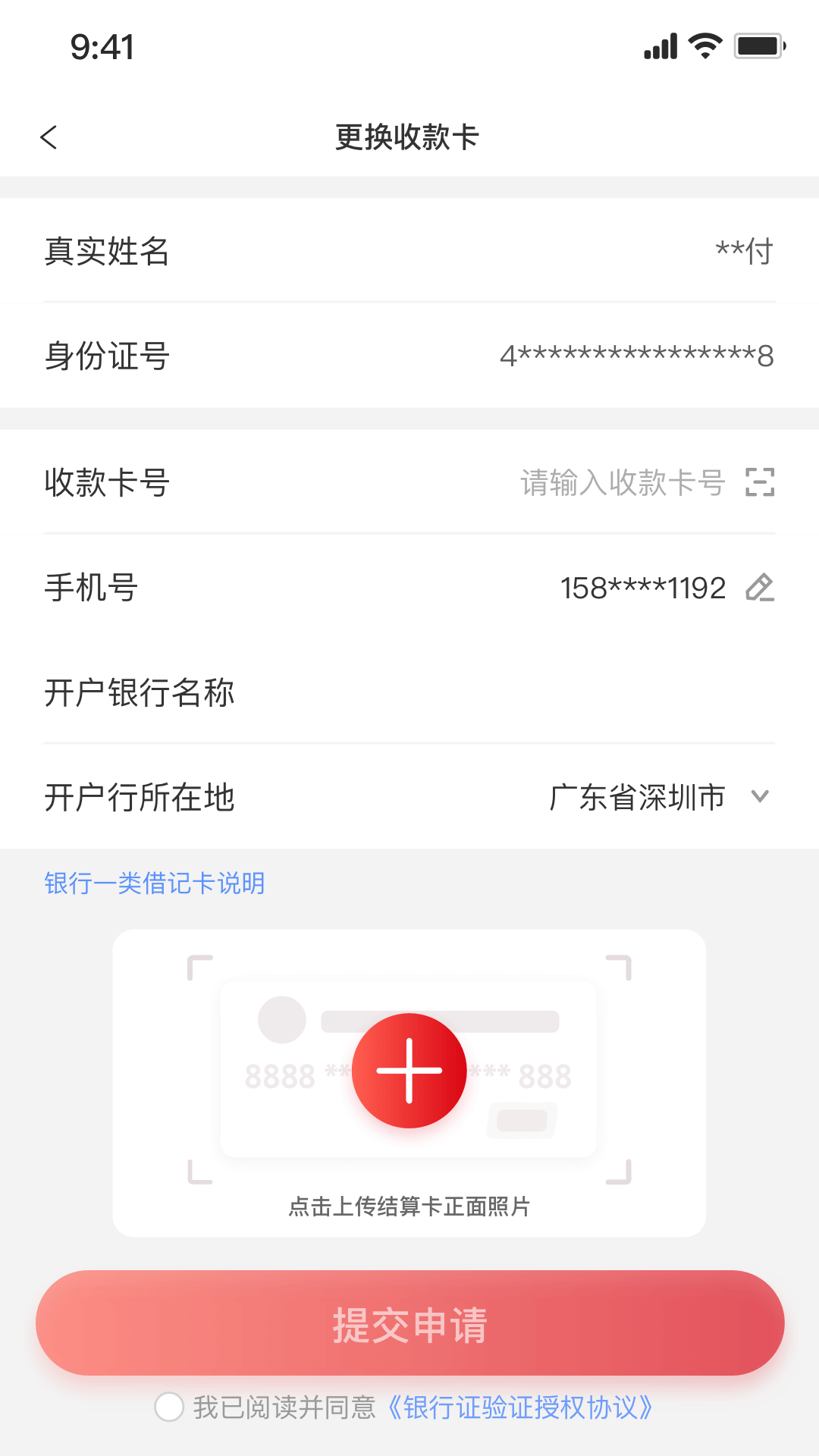Expand the 开户行所在地 location selector

[758, 797]
